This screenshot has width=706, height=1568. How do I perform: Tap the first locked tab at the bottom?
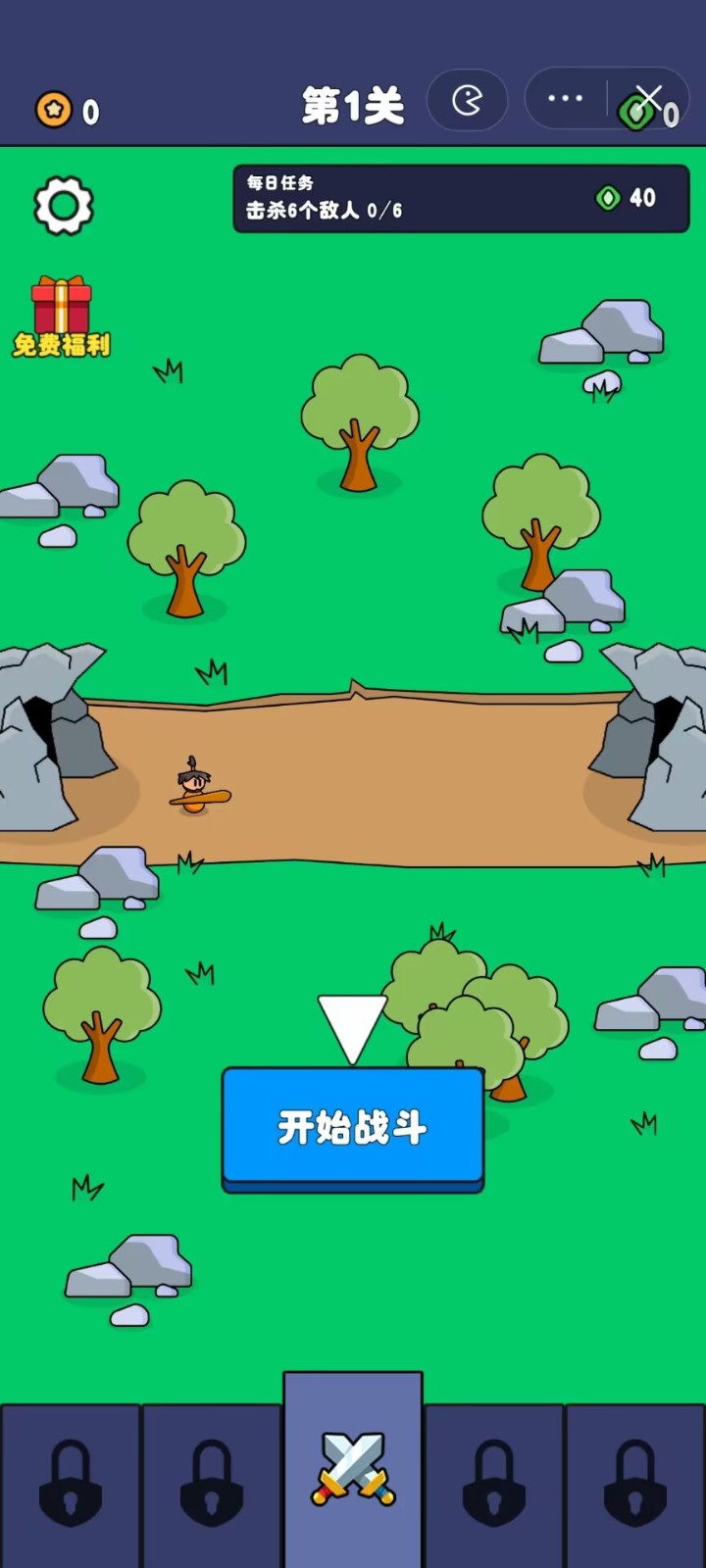click(x=71, y=1484)
